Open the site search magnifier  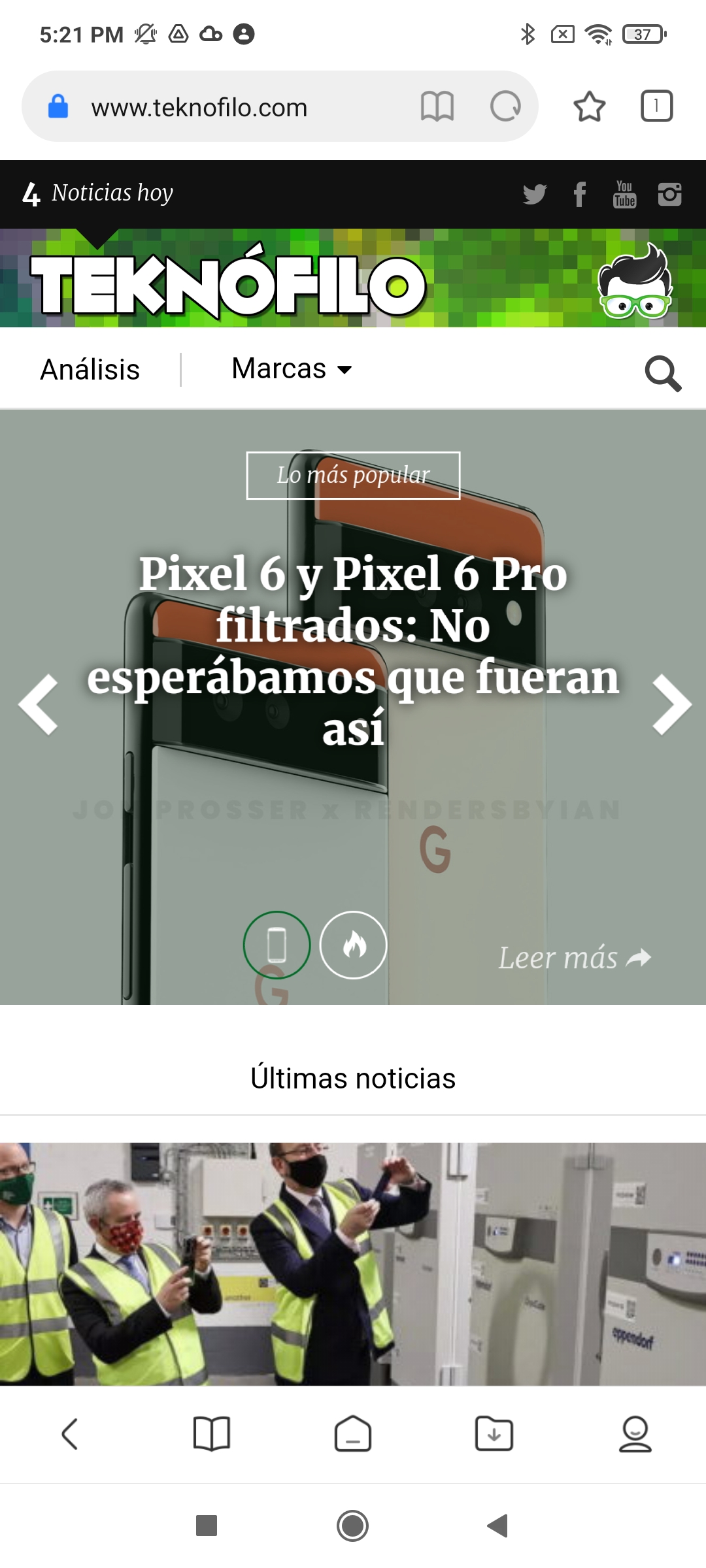[x=663, y=373]
